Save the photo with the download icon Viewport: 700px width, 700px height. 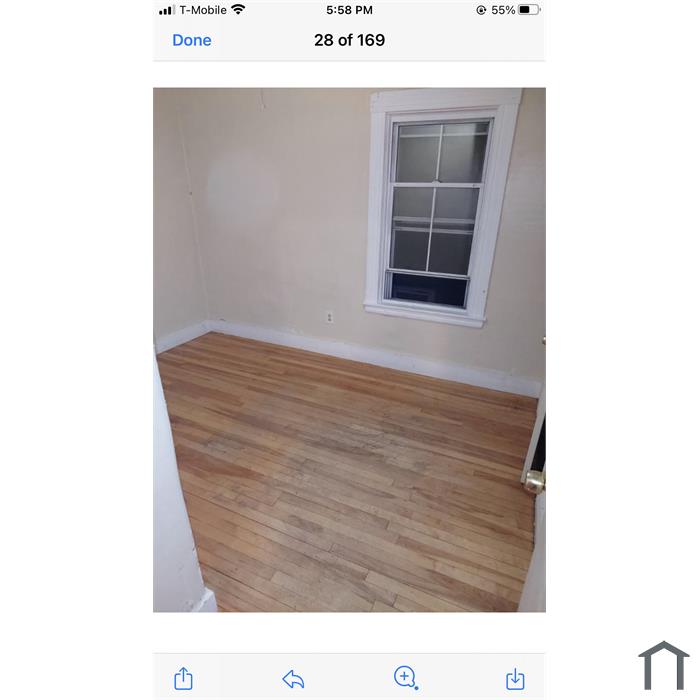(515, 680)
